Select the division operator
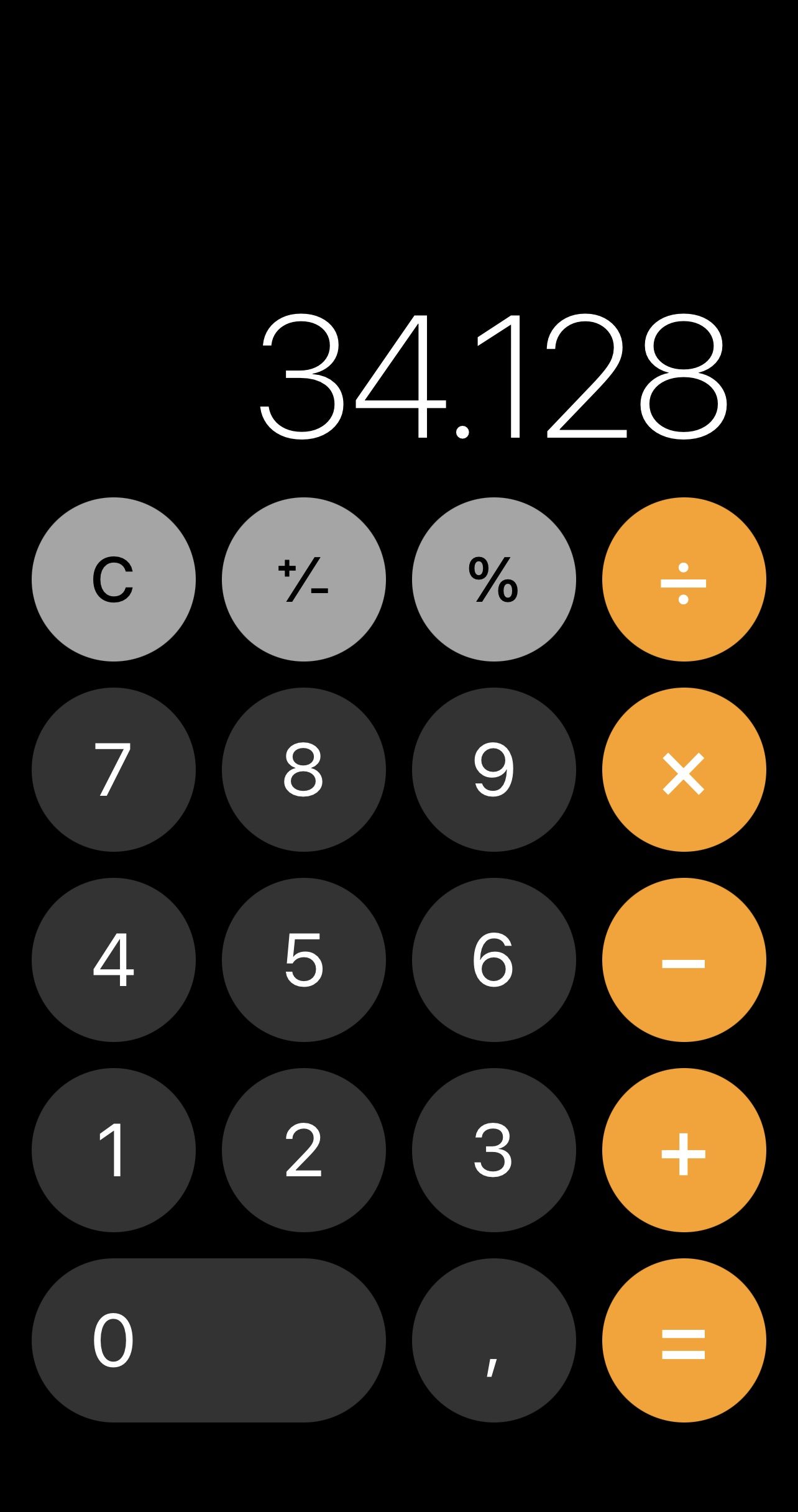The image size is (798, 1512). point(684,579)
